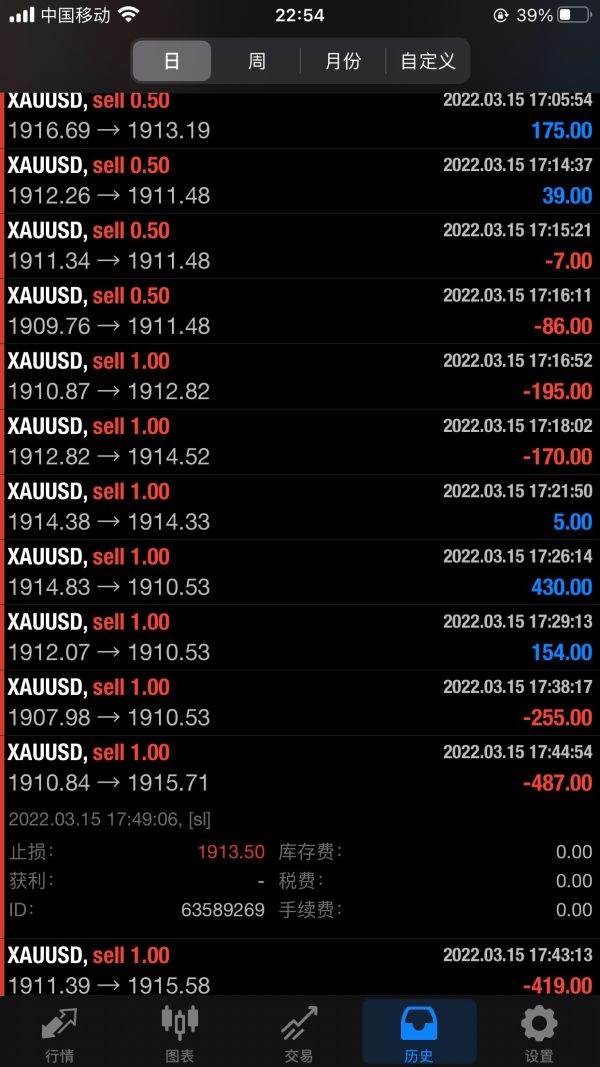Expand the trade with loss -419.00
Image resolution: width=600 pixels, height=1067 pixels.
click(x=300, y=968)
